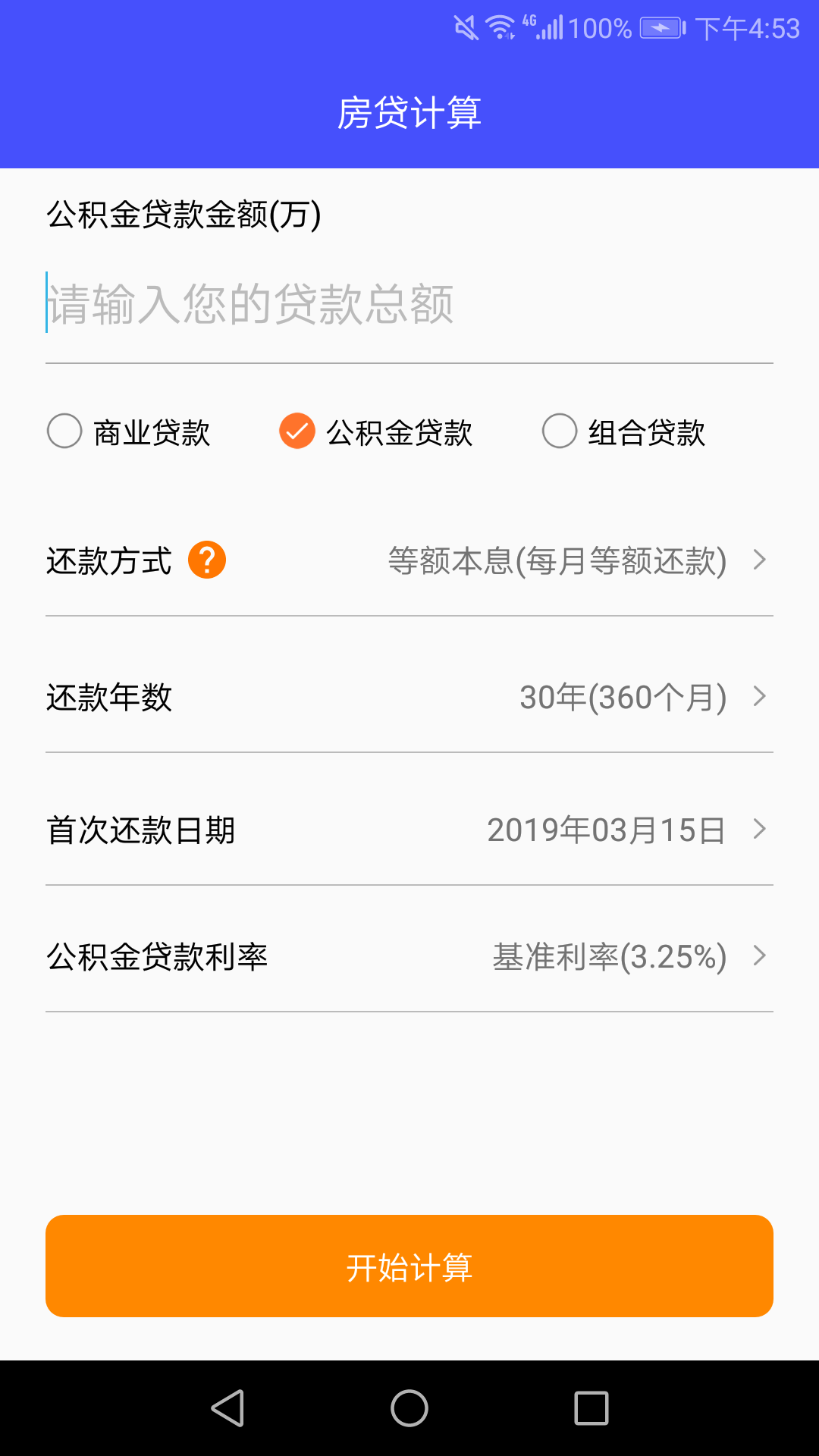Go back using the system back button

pos(227,1408)
